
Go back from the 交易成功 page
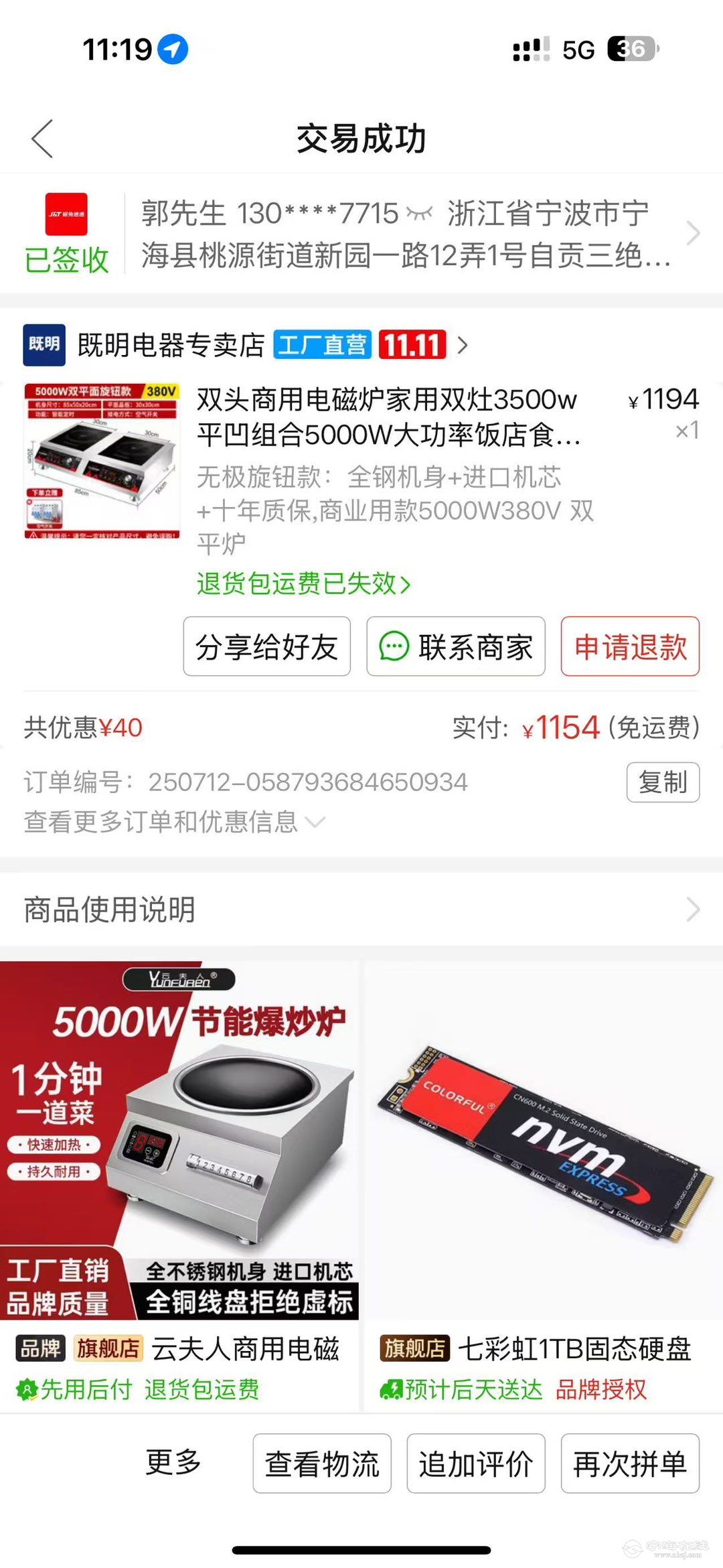42,139
